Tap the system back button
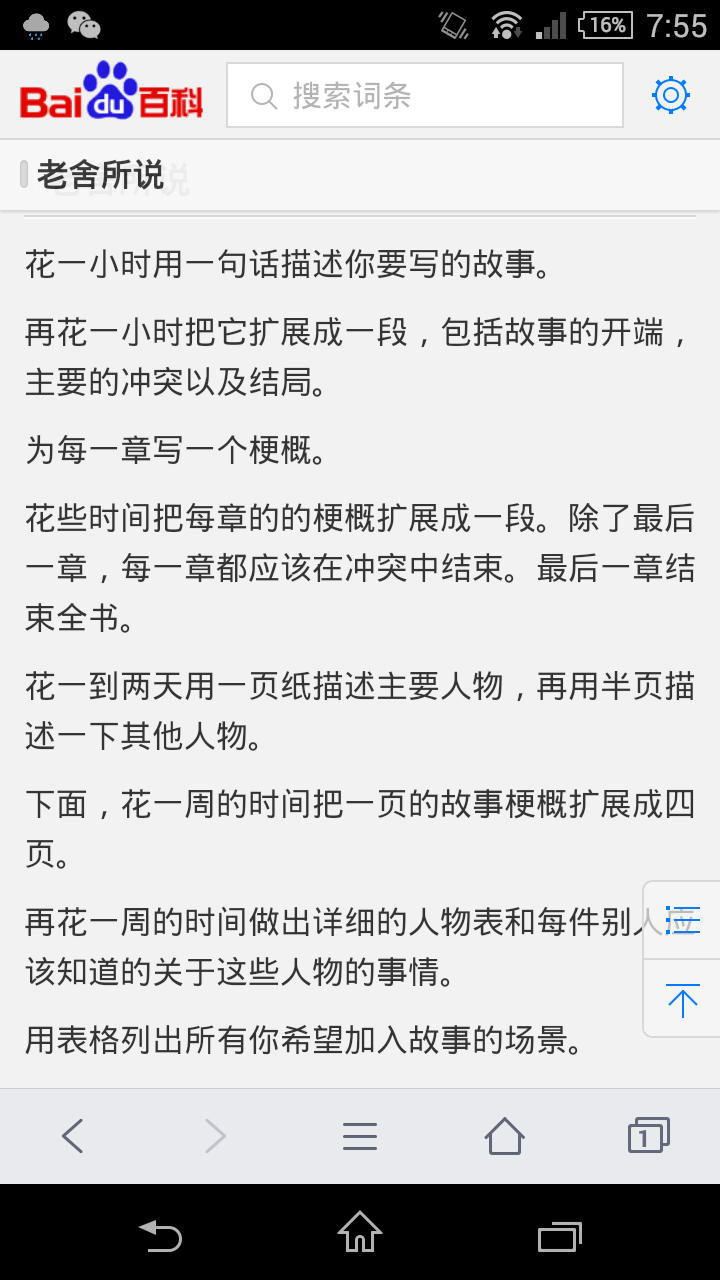Screen dimensions: 720x1280 tap(160, 1234)
